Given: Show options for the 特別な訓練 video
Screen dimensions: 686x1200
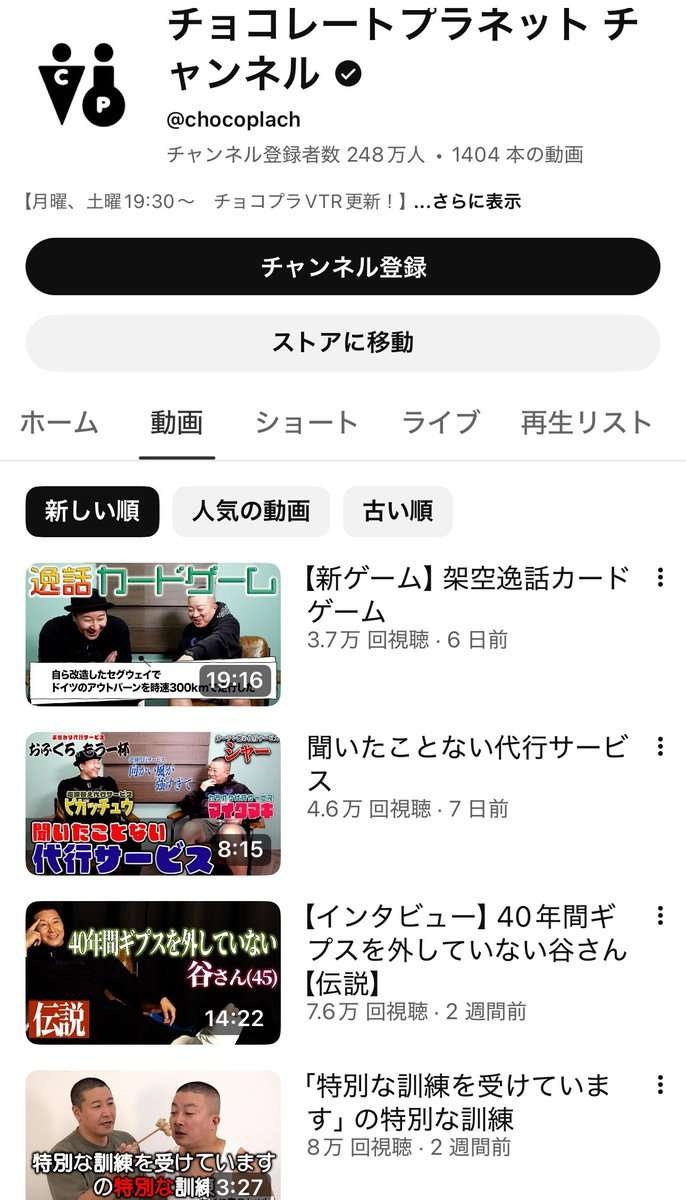Looking at the screenshot, I should click(660, 1085).
